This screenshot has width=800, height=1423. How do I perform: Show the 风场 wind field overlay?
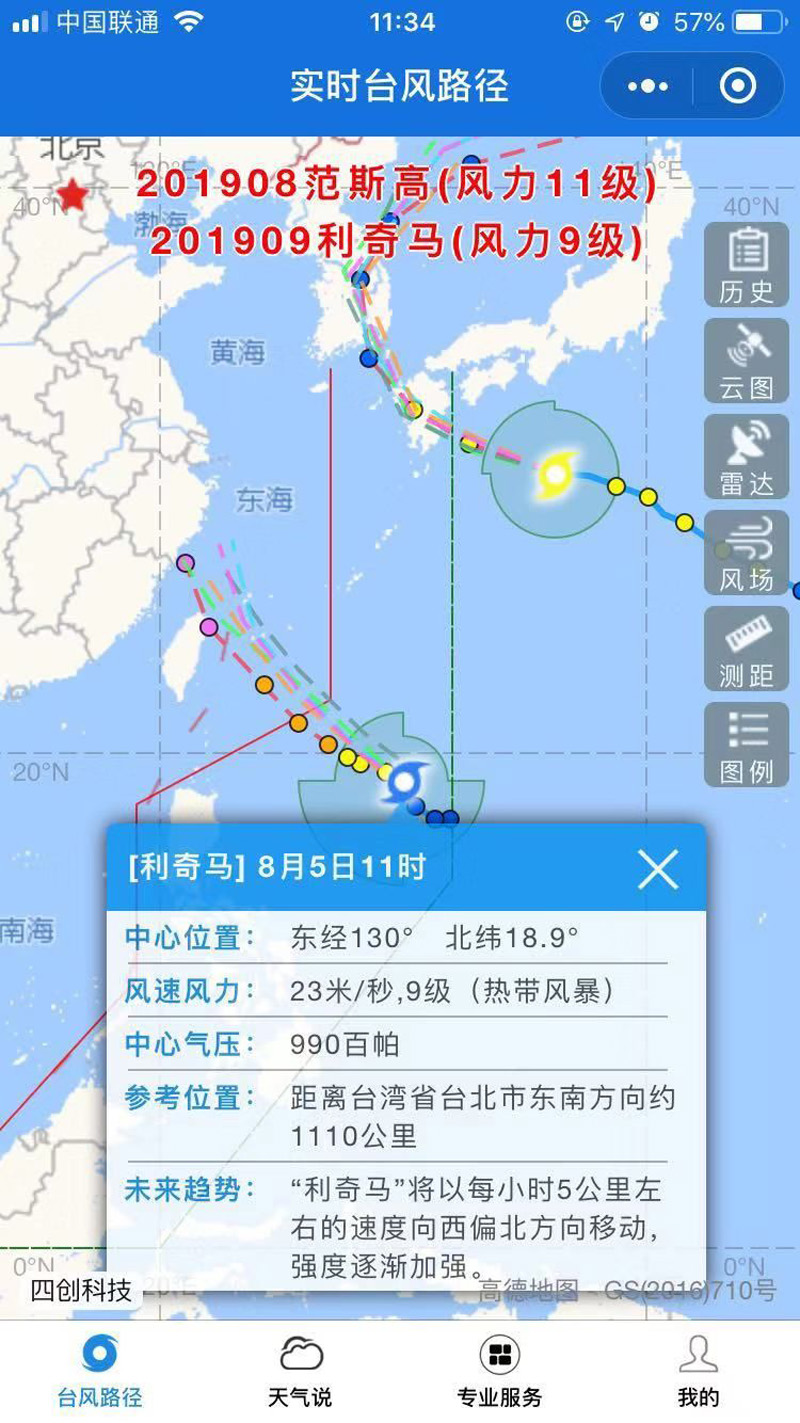[746, 553]
